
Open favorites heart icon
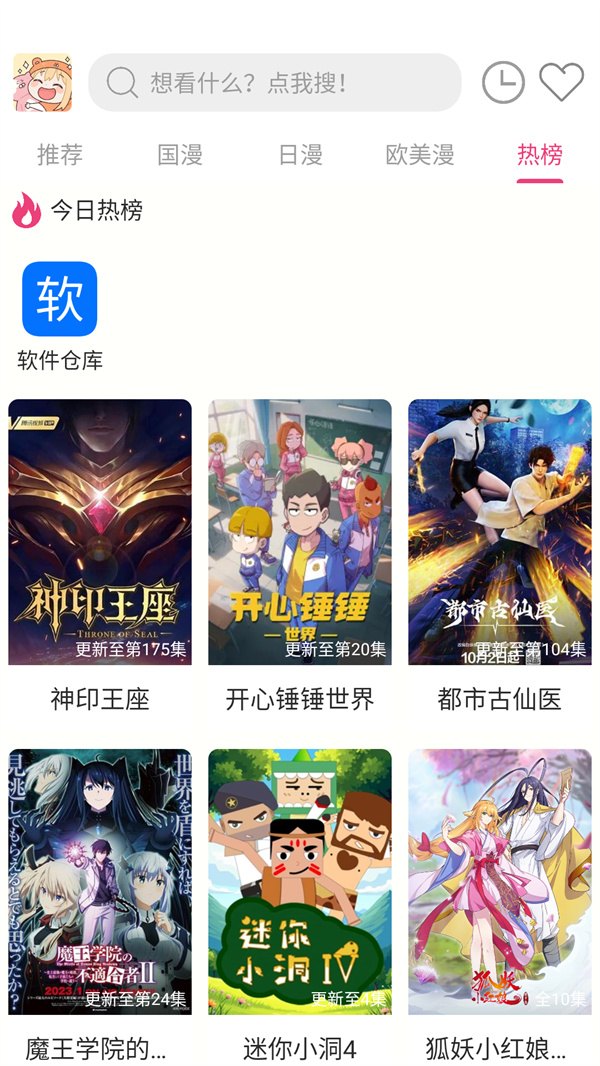(x=561, y=82)
